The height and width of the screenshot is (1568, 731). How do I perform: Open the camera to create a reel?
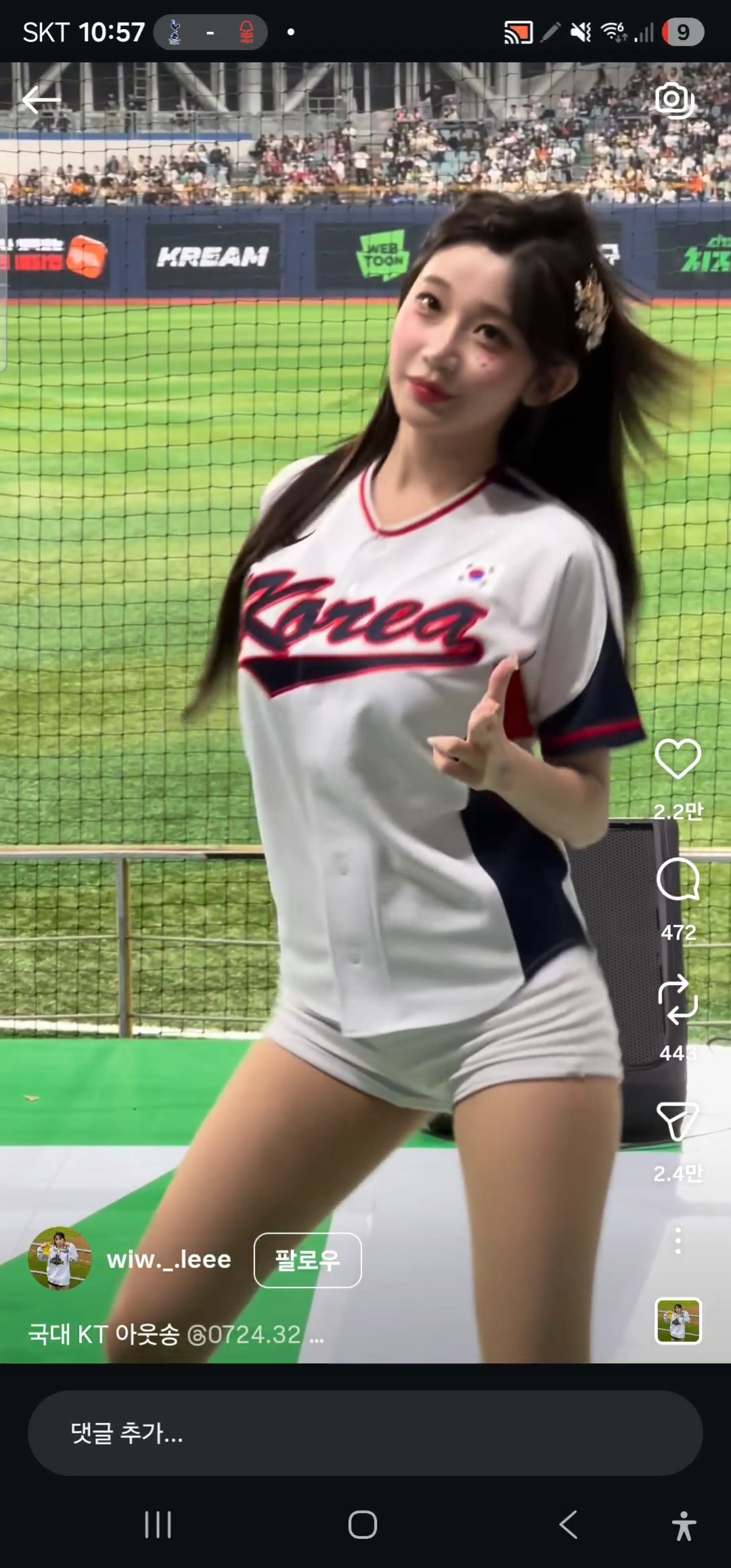coord(674,100)
